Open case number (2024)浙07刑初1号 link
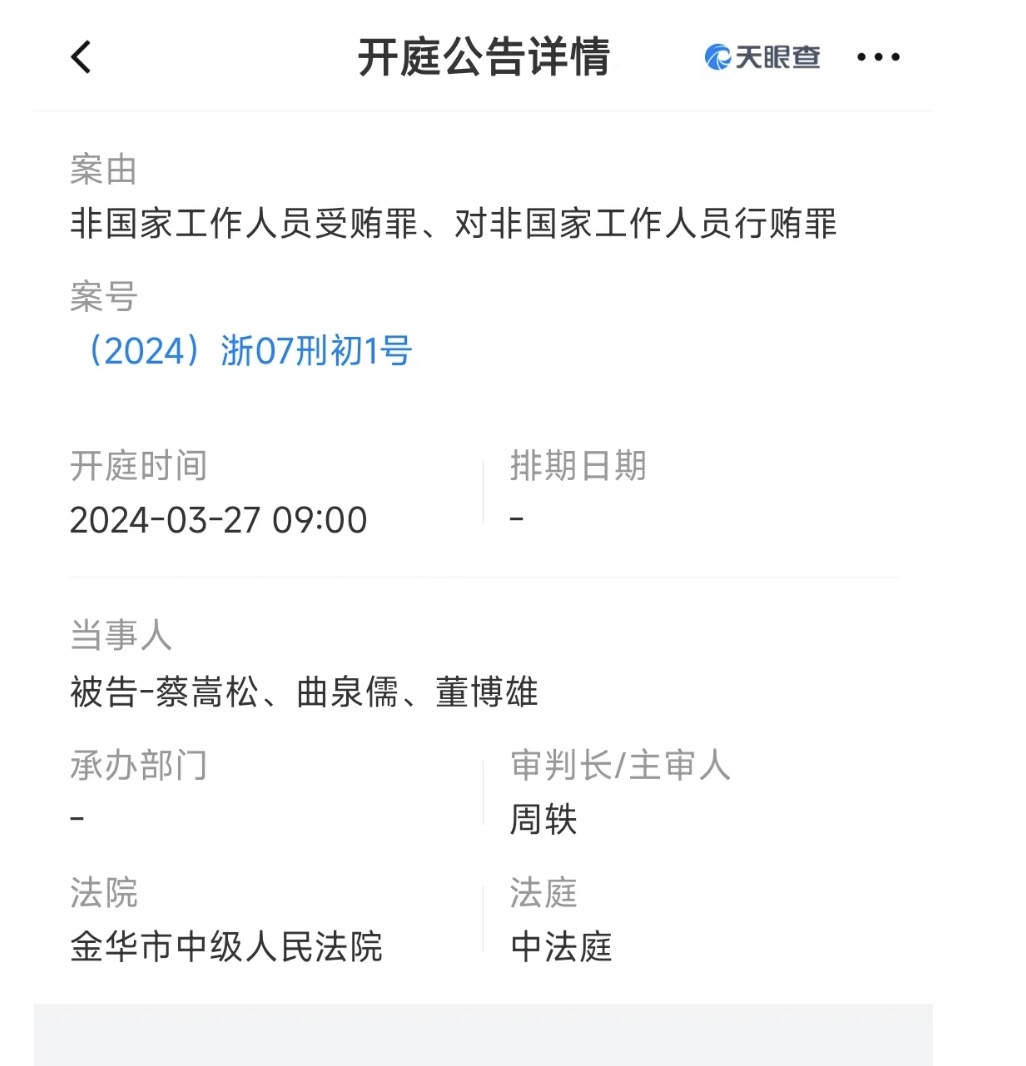 point(242,352)
